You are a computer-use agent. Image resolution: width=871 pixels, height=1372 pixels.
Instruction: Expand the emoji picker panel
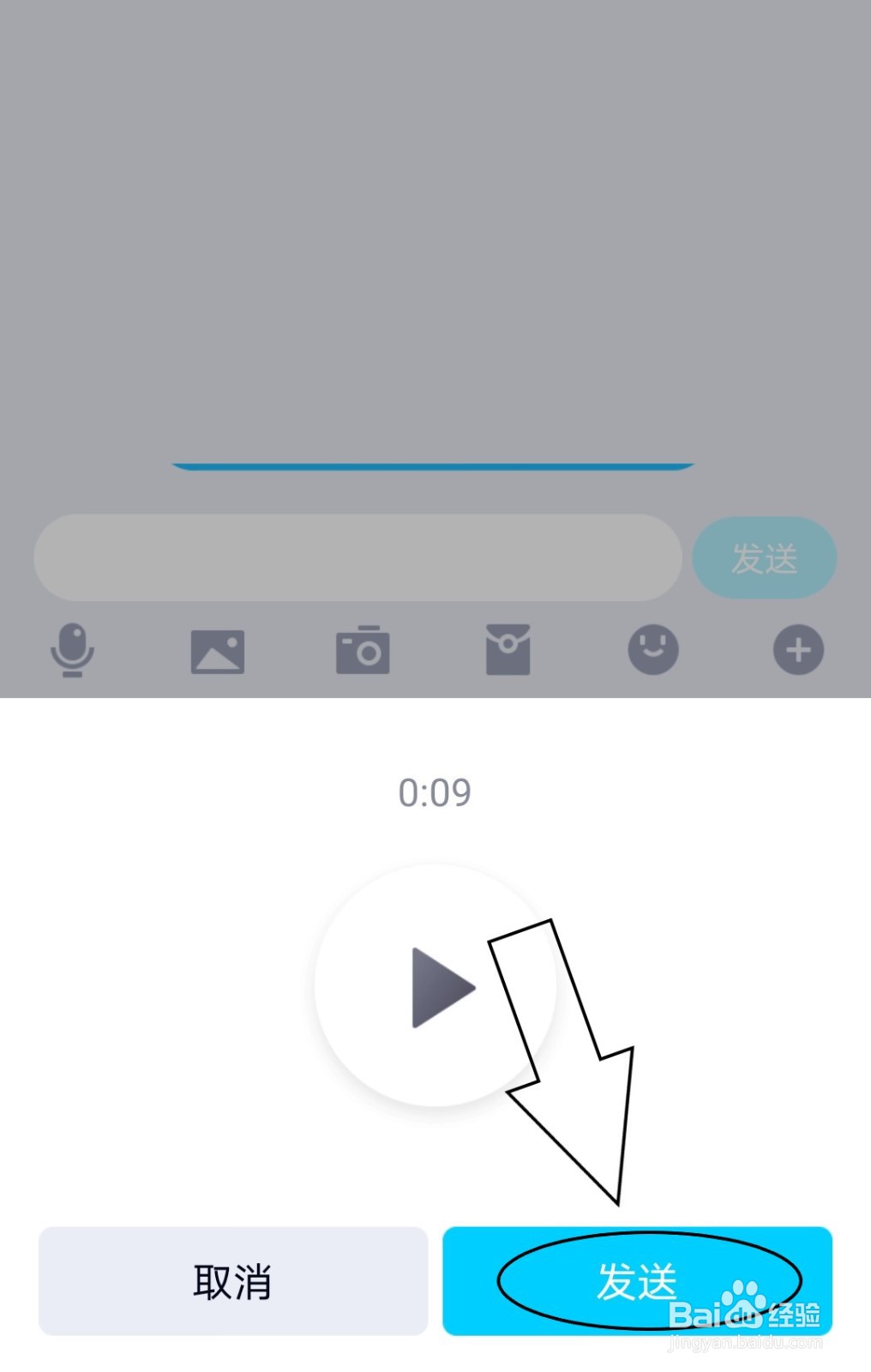point(653,650)
